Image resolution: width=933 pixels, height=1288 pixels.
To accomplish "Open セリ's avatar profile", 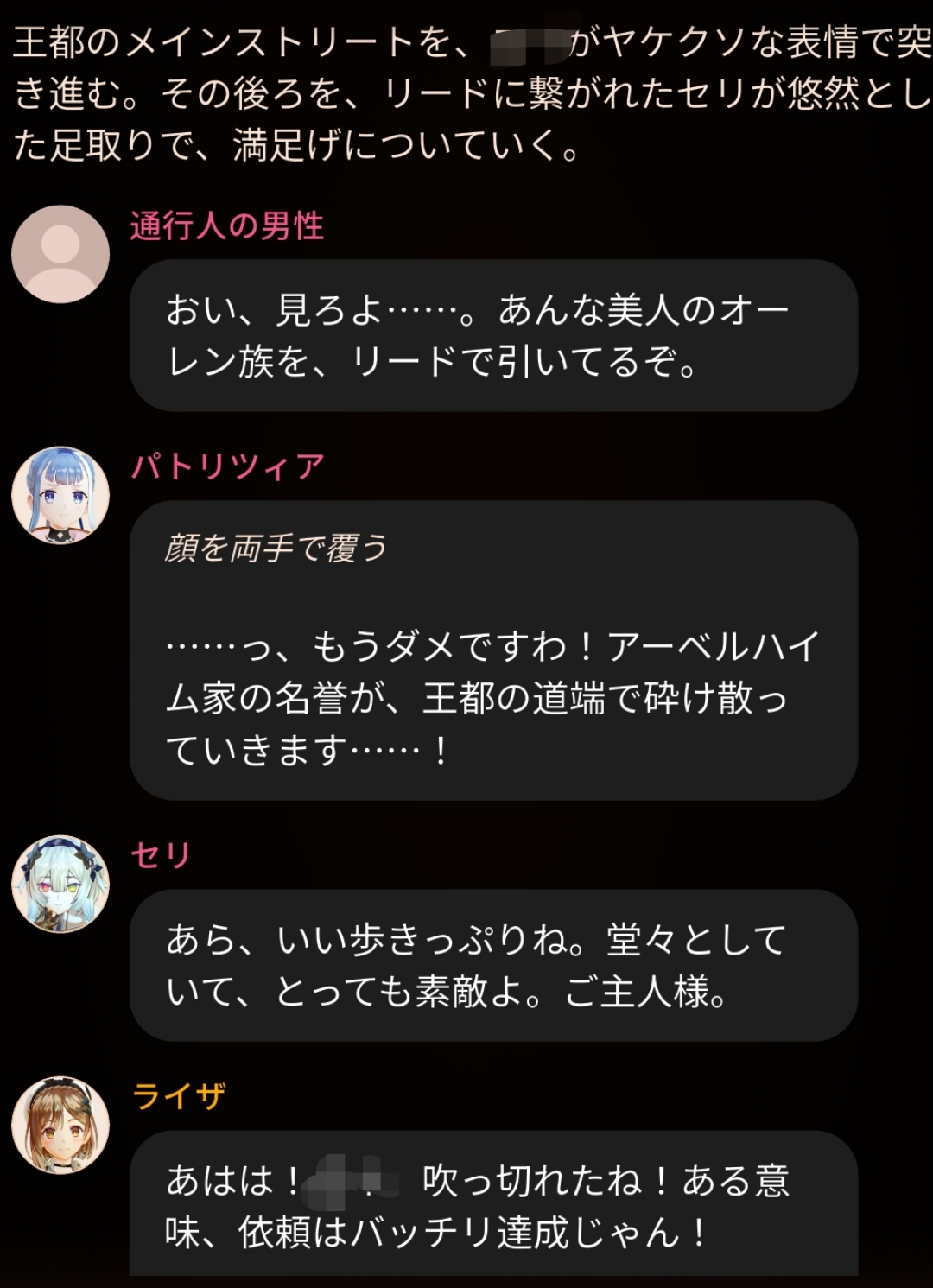I will [x=60, y=884].
